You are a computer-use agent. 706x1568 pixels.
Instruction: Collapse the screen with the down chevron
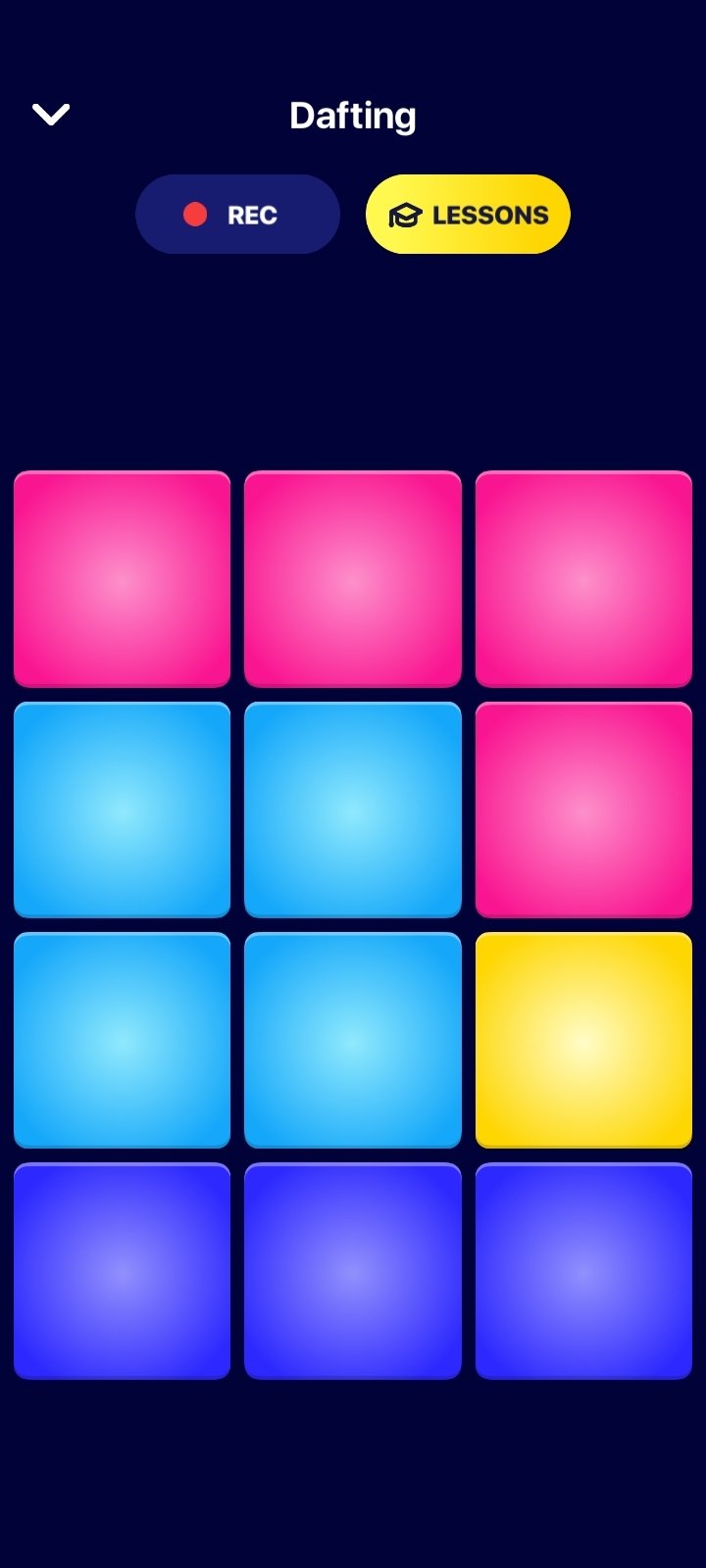(51, 115)
